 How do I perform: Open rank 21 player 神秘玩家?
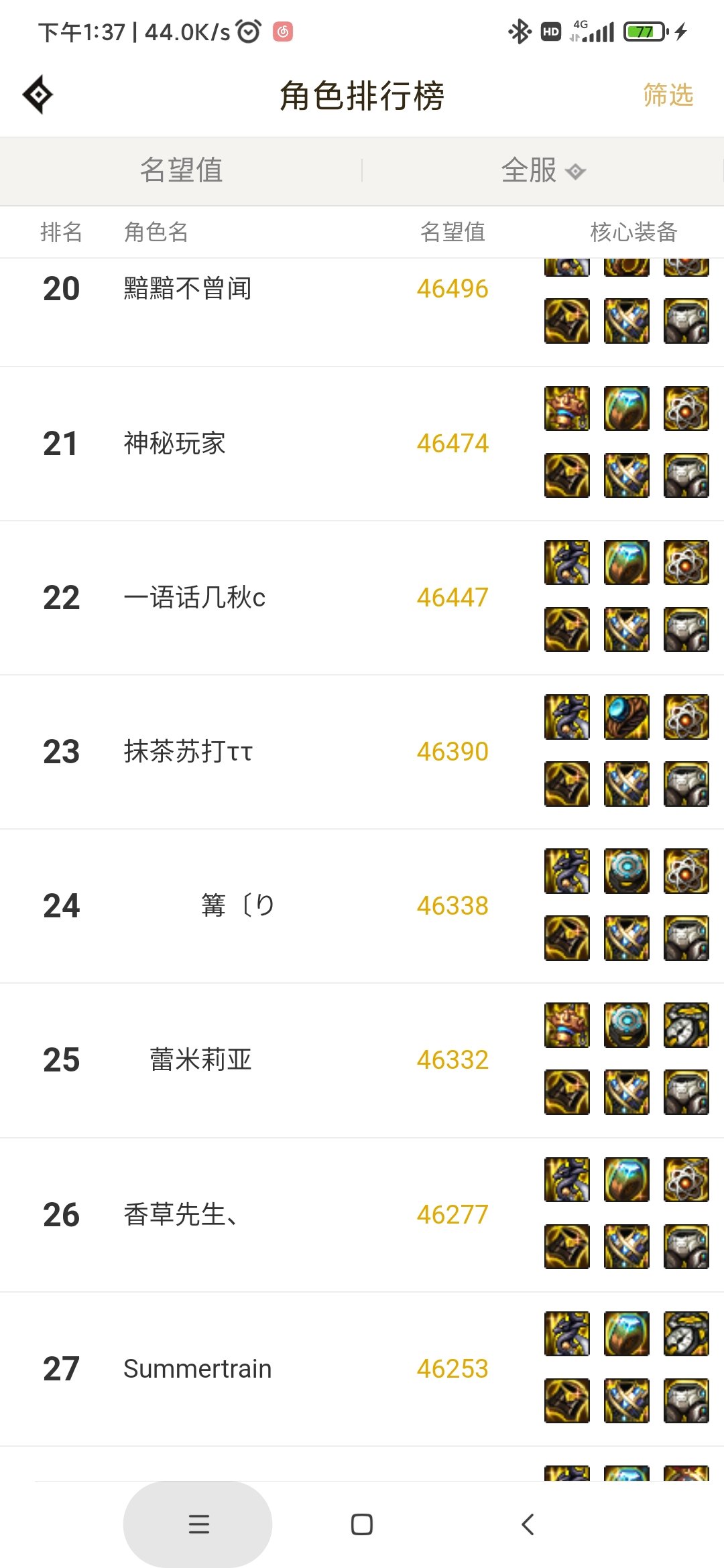[x=362, y=444]
